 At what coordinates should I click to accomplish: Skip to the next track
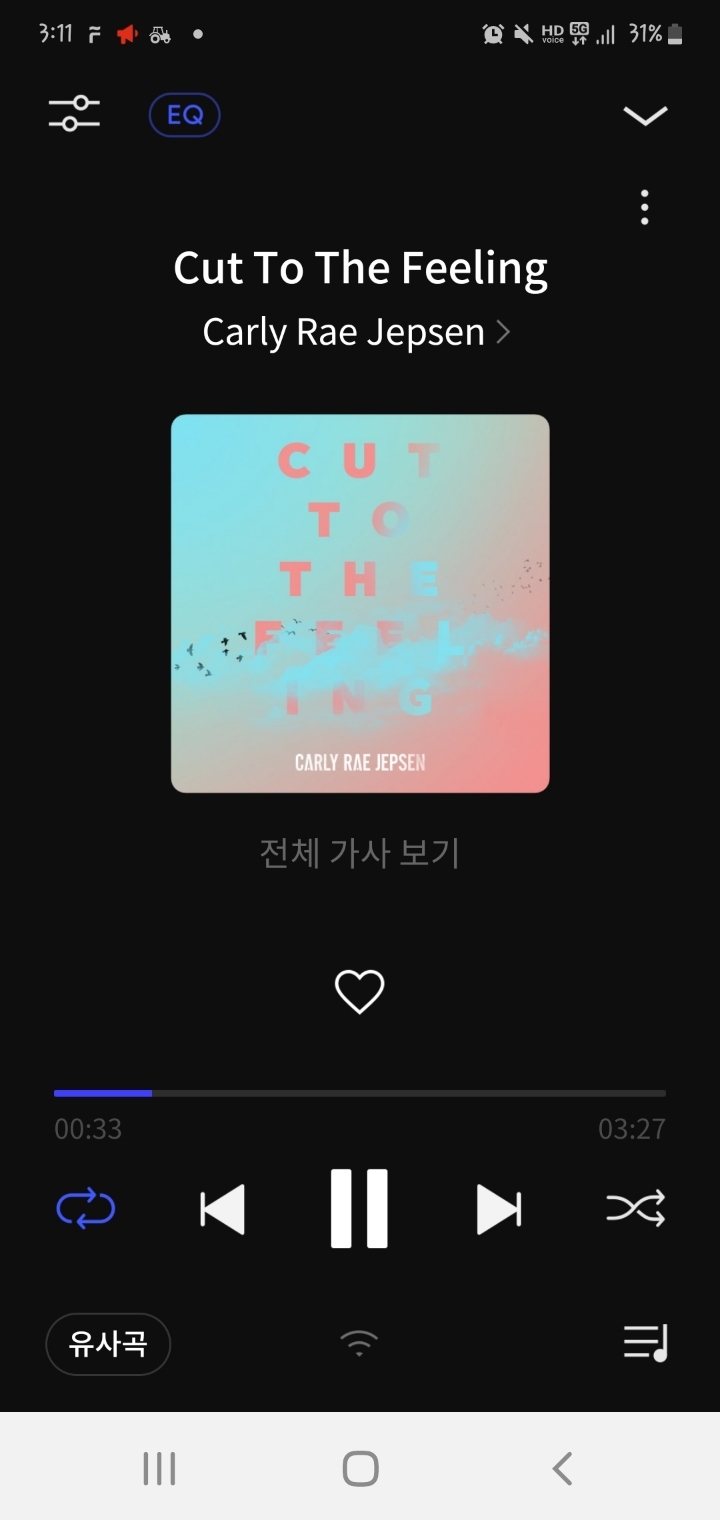(498, 1209)
